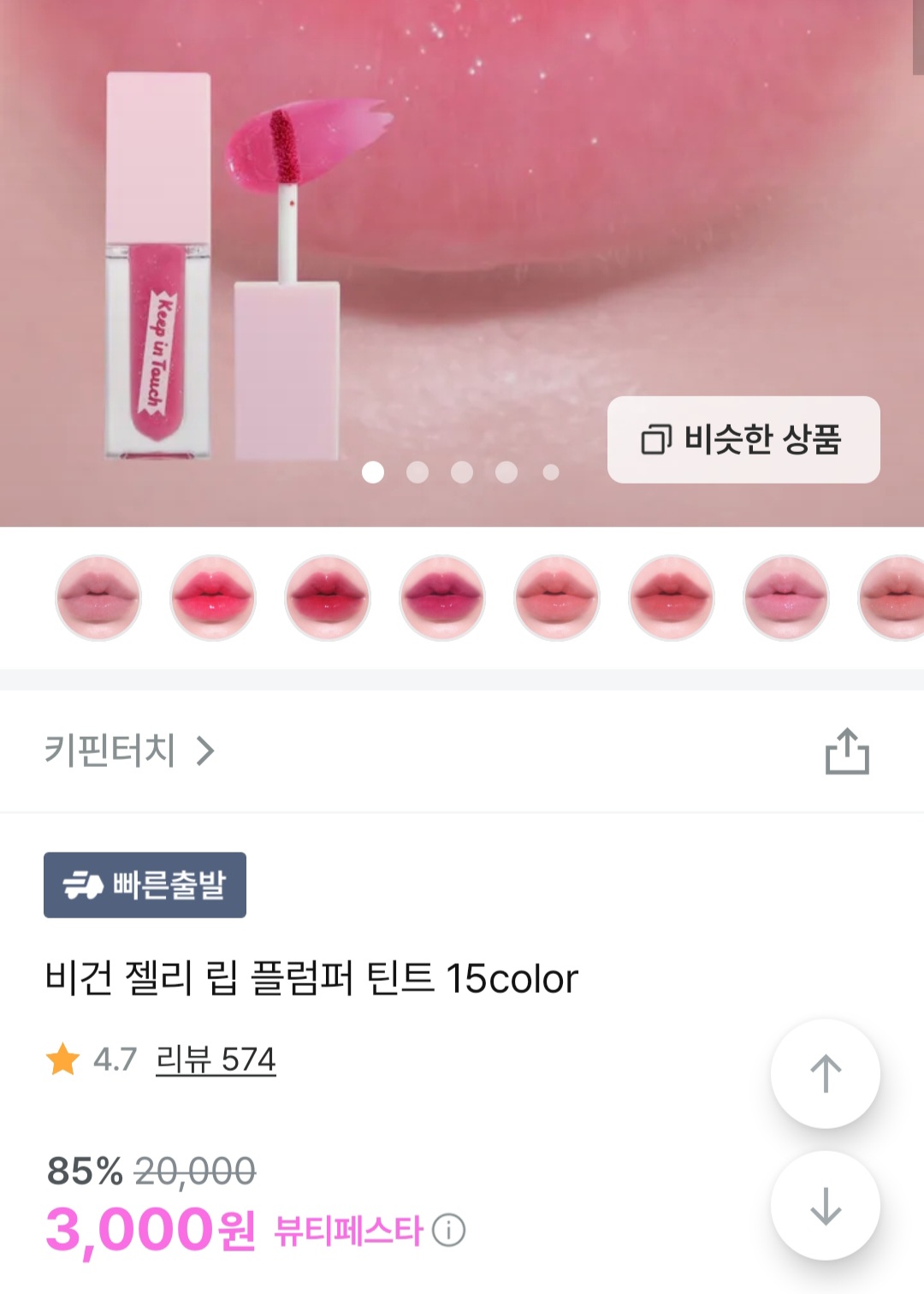Select the first pale pink lip swatch

click(98, 597)
